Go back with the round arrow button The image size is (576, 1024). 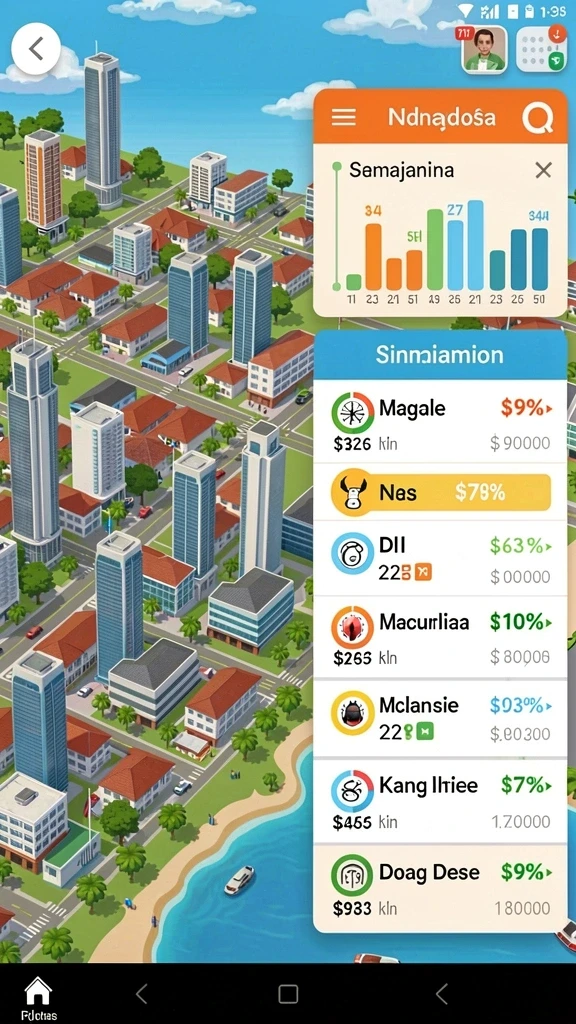point(36,49)
